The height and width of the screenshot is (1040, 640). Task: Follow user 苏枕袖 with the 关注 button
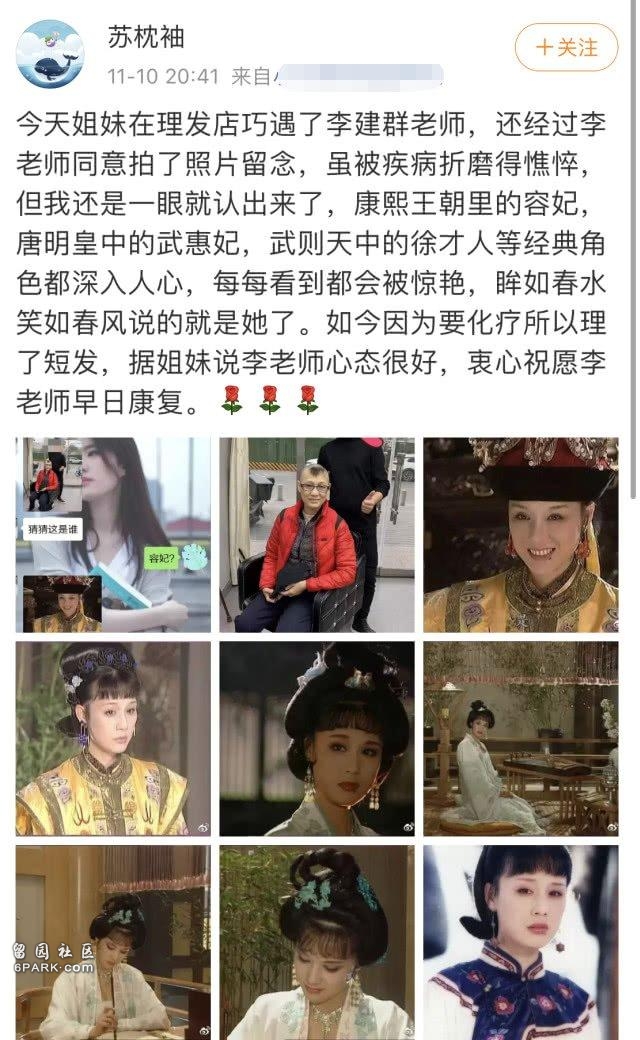(x=566, y=47)
